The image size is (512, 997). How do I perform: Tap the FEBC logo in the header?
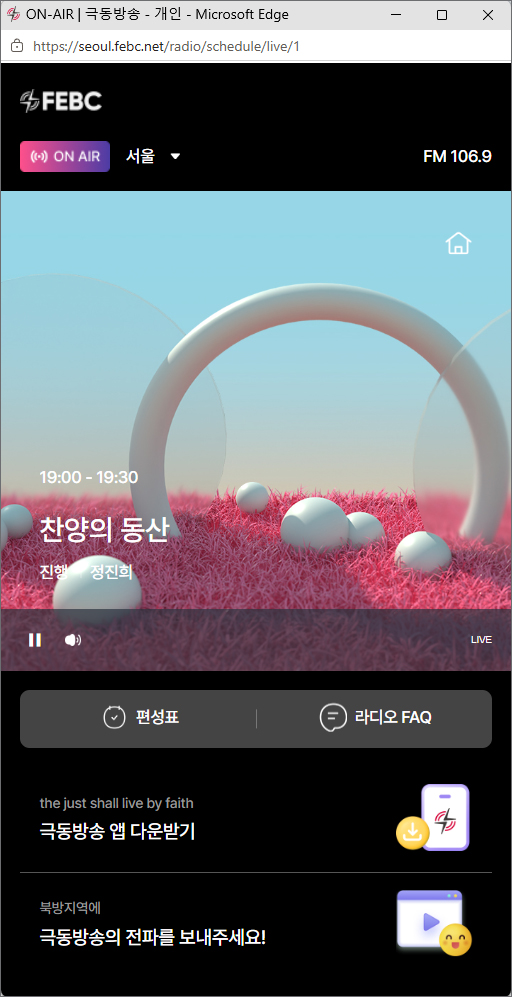click(x=61, y=101)
